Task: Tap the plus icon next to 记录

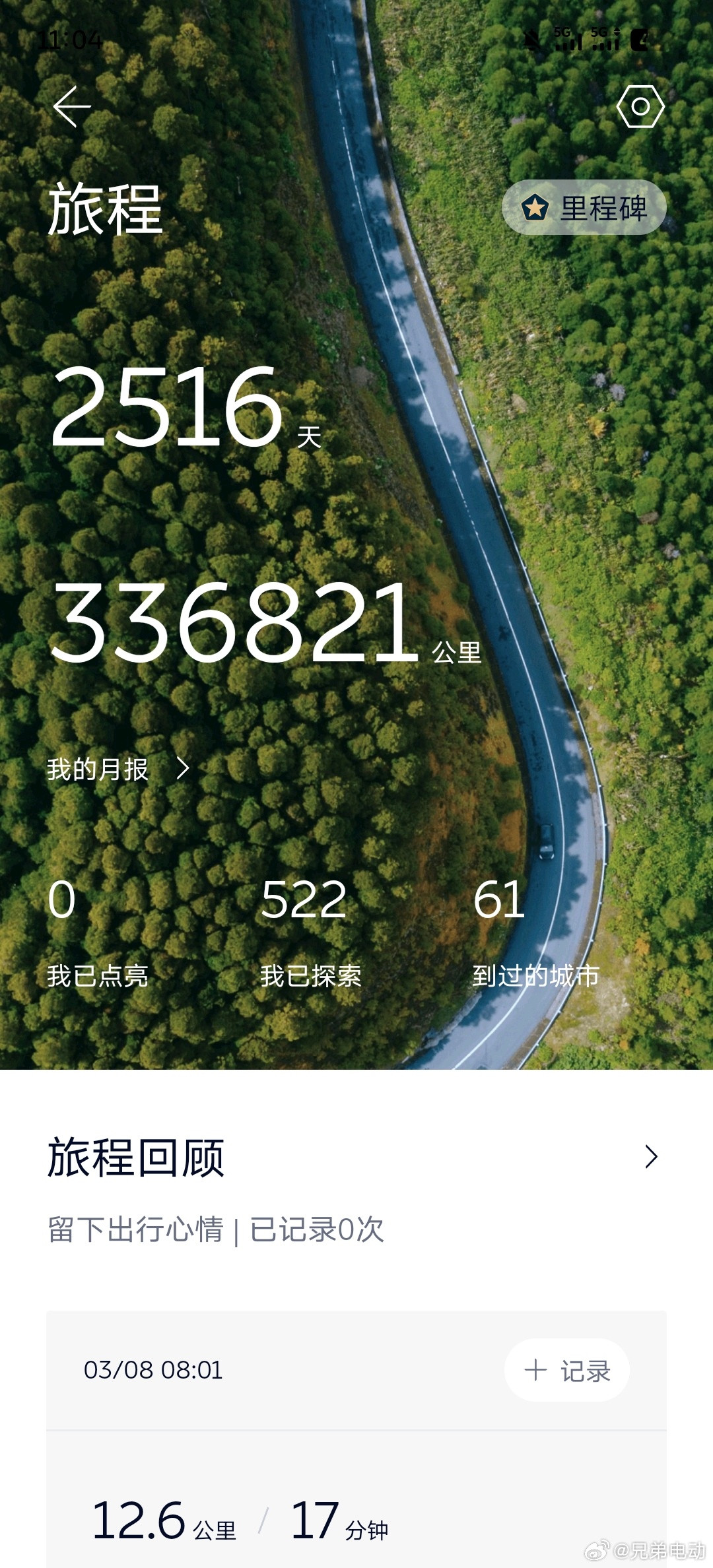Action: (536, 1370)
